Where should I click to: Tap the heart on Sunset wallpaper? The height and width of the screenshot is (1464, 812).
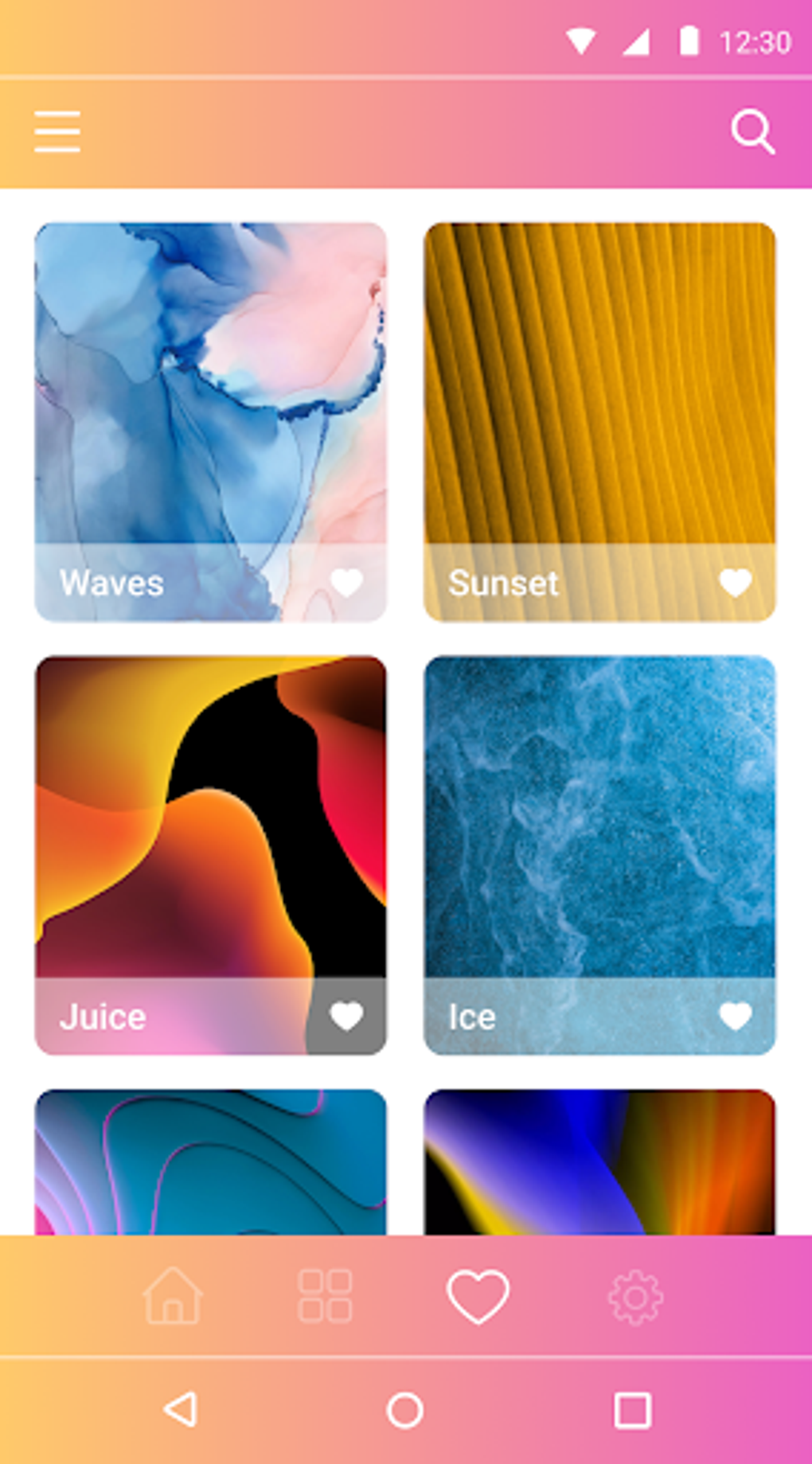pos(735,583)
